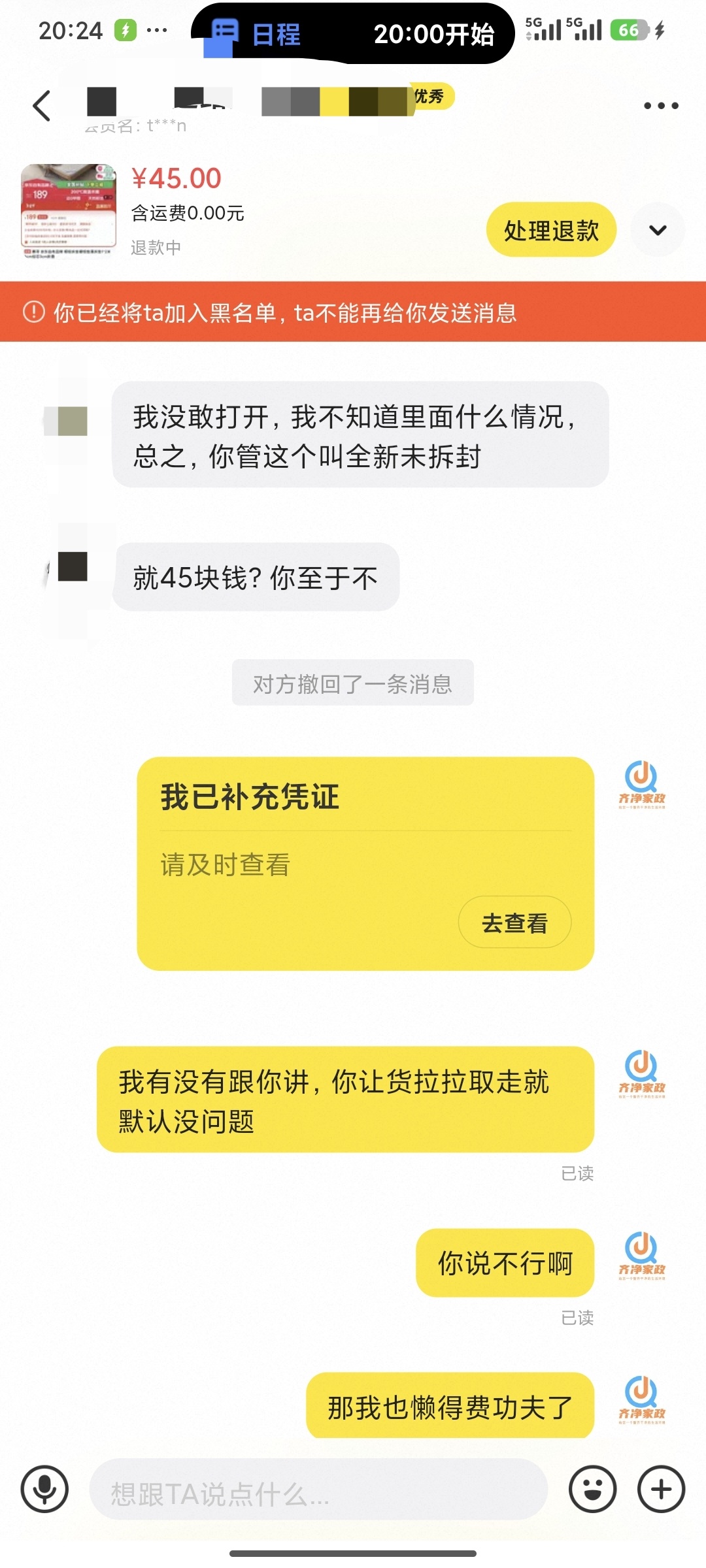Viewport: 706px width, 1568px height.
Task: Tap 去查看 on the evidence card
Action: [514, 923]
